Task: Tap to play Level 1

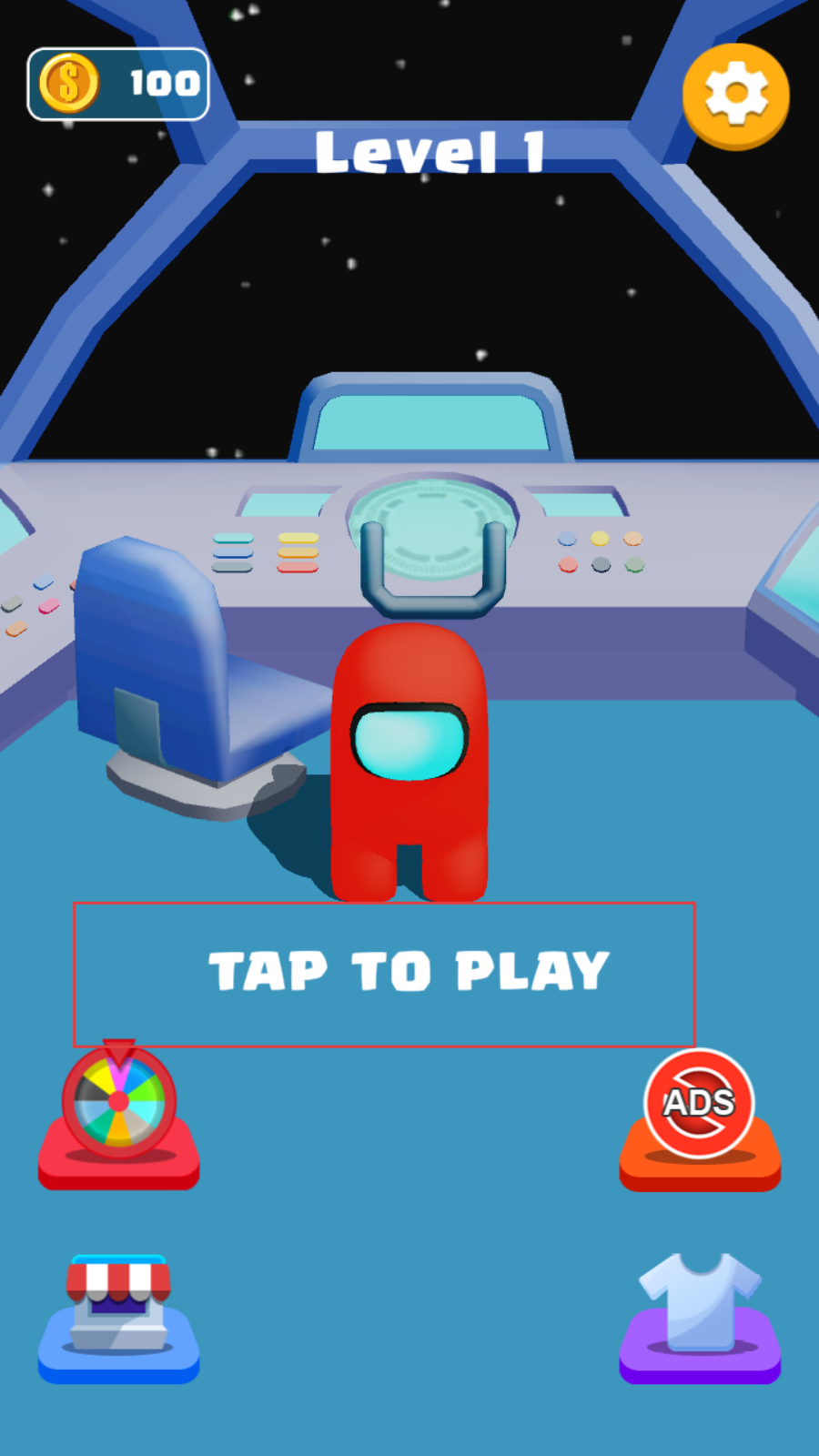Action: click(x=384, y=974)
